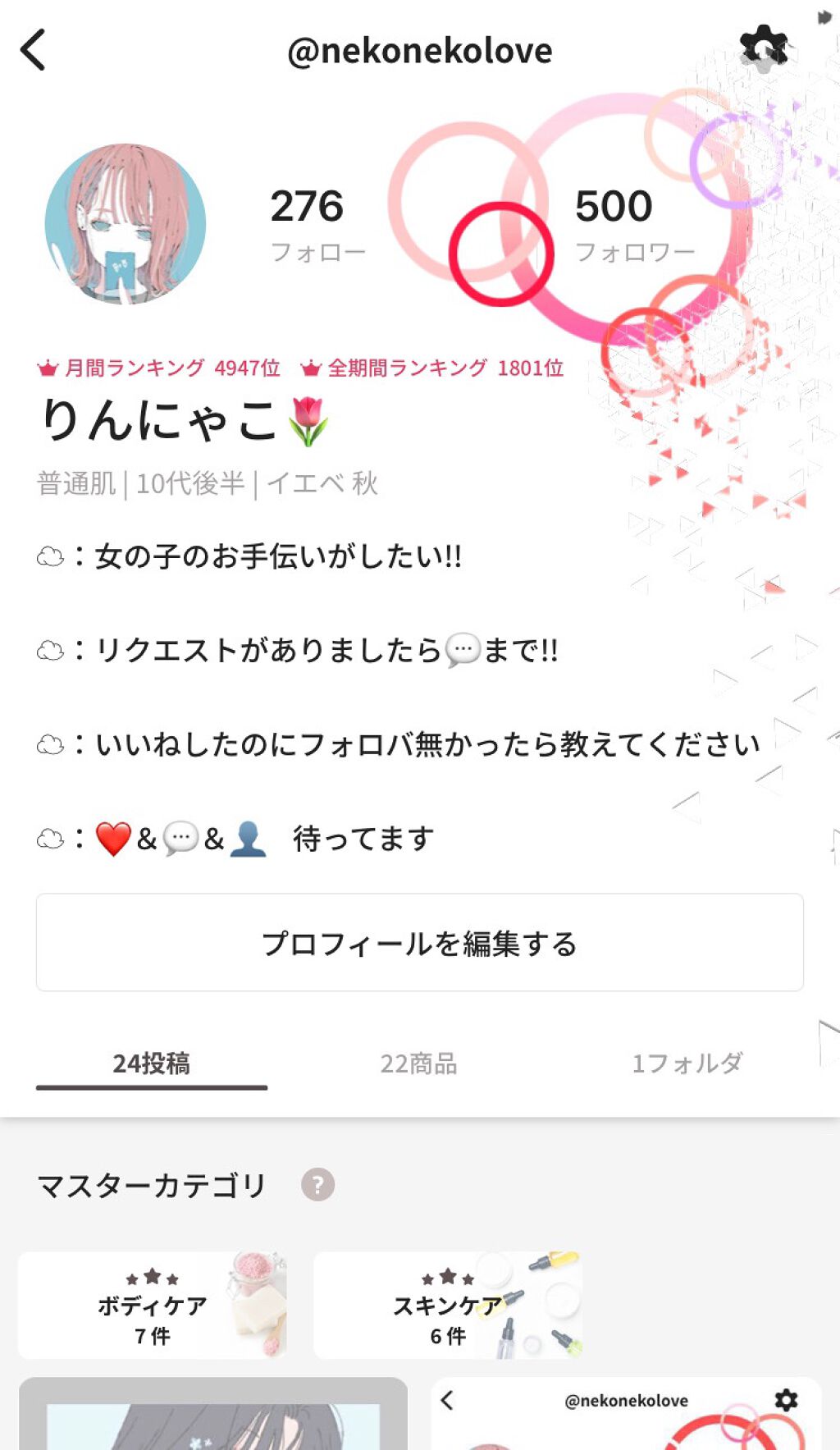840x1450 pixels.
Task: Open the スキンケア 6件 category card
Action: click(x=449, y=1305)
